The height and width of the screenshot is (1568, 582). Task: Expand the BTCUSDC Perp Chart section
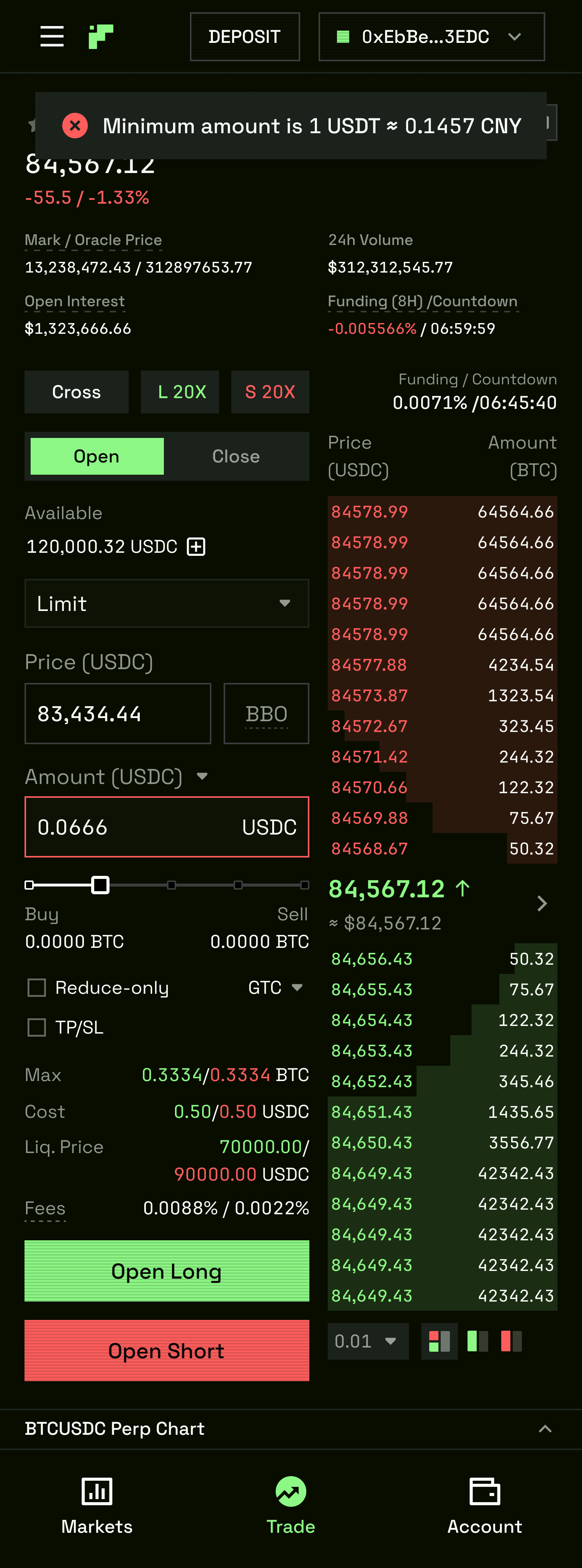coord(545,1429)
